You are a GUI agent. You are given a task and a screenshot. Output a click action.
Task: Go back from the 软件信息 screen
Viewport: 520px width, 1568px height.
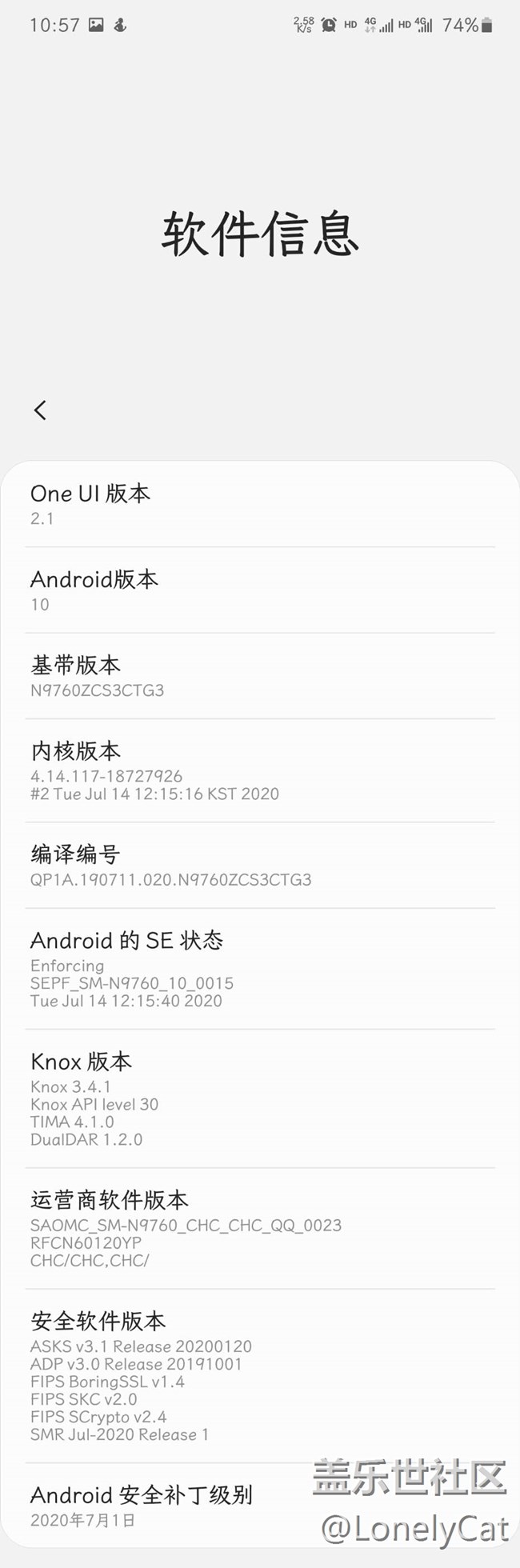[x=41, y=410]
